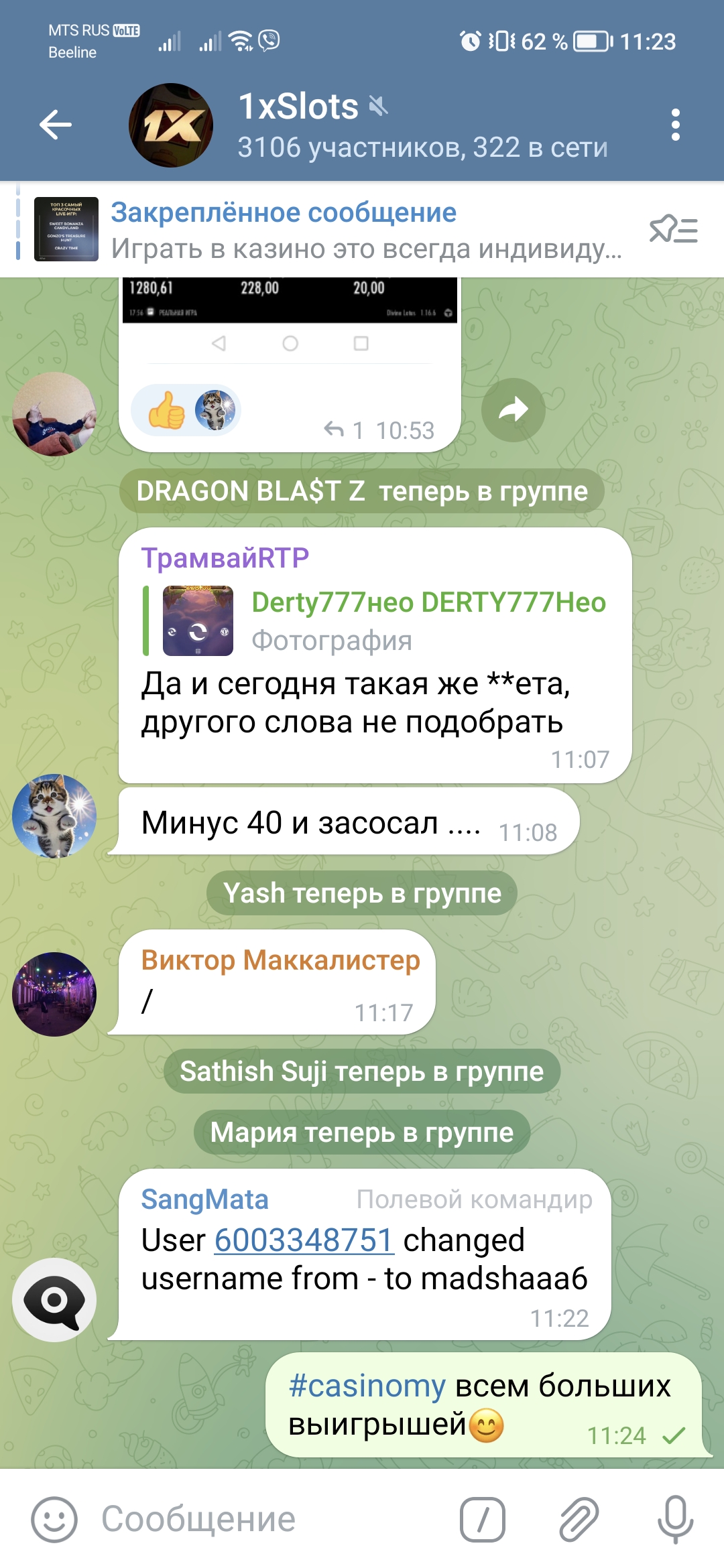
Task: Attach a file with paperclip
Action: (579, 1519)
